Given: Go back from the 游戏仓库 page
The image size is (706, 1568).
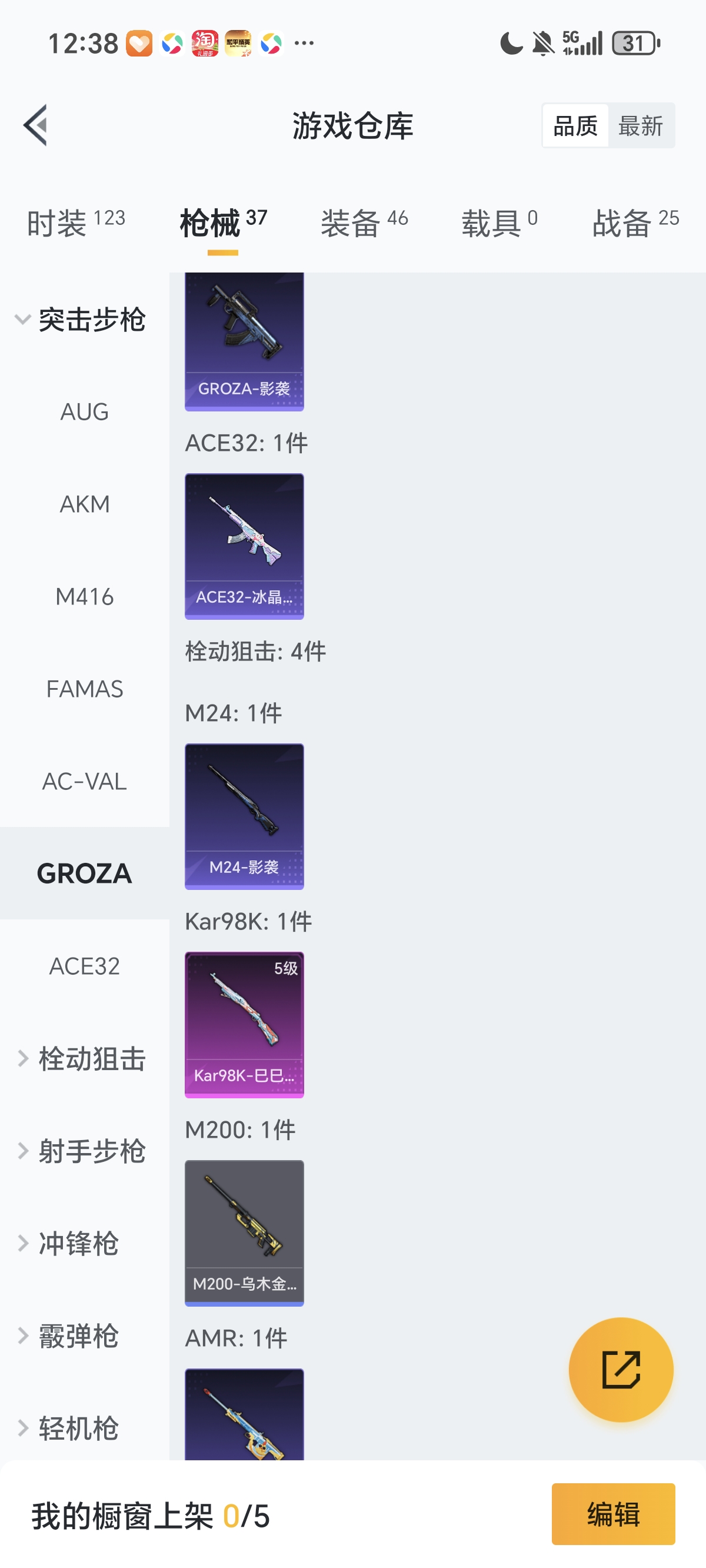Looking at the screenshot, I should click(x=35, y=125).
